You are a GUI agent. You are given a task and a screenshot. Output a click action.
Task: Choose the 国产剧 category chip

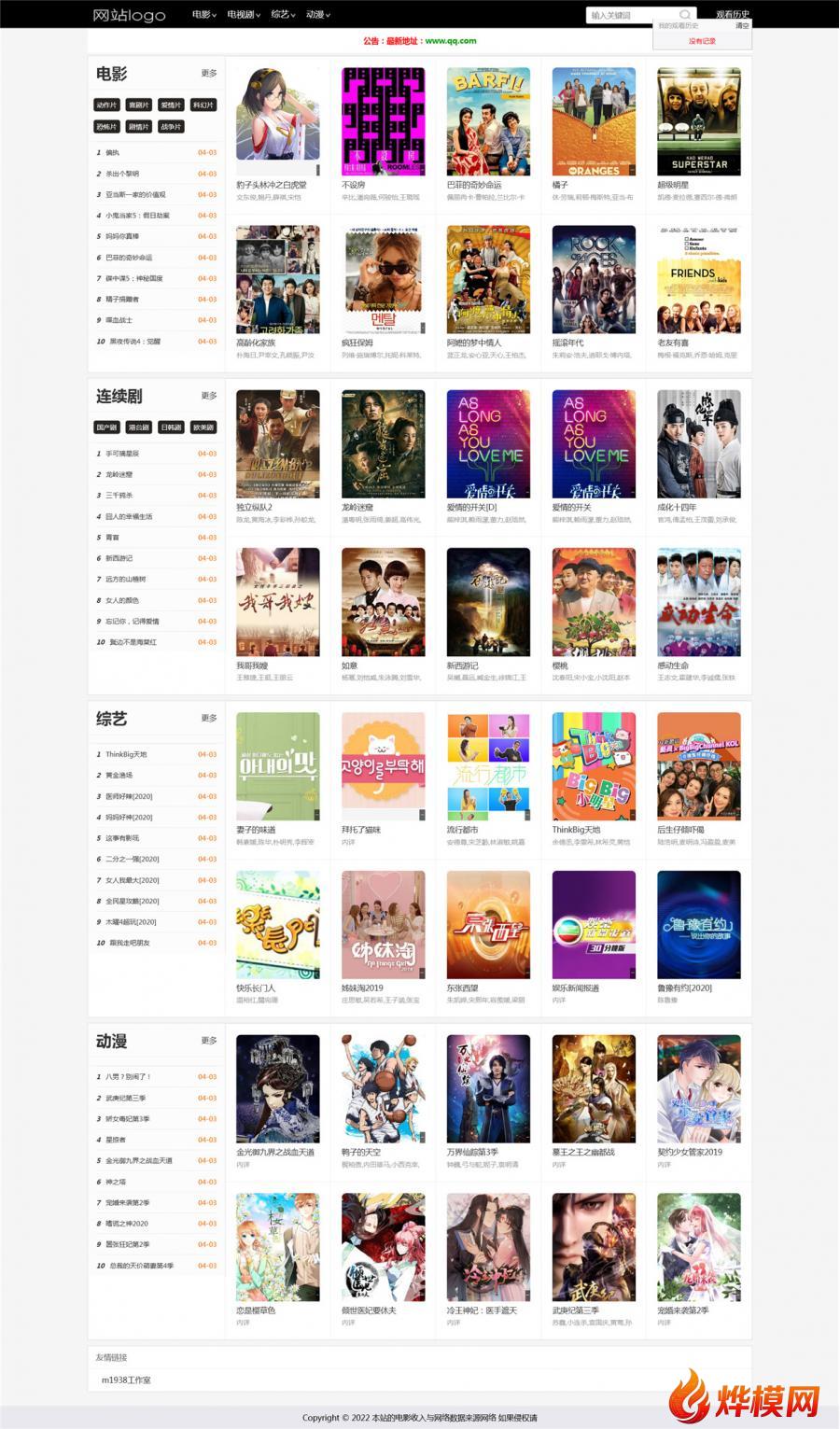[107, 427]
